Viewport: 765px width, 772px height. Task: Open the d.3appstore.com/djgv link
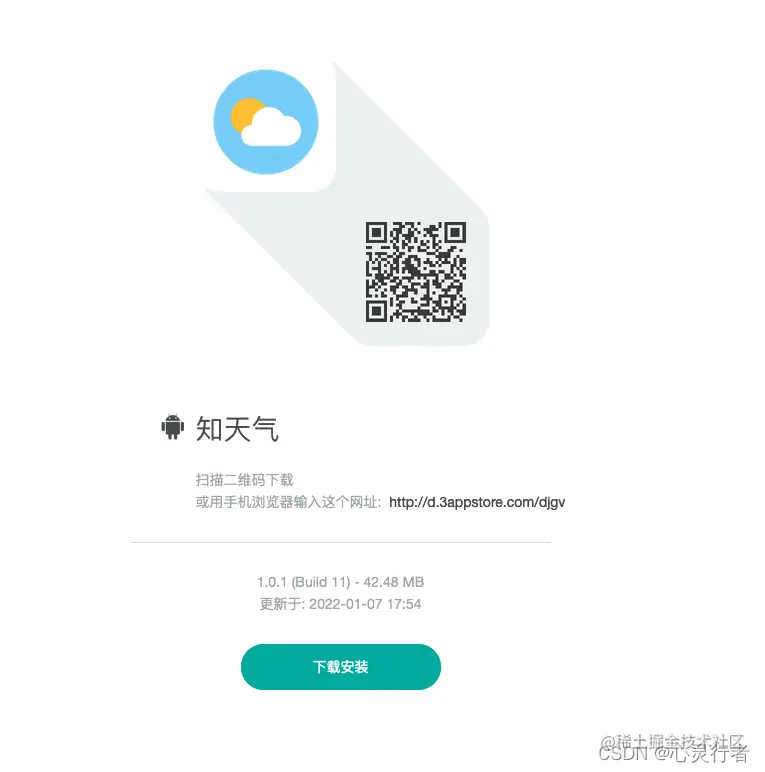tap(477, 502)
